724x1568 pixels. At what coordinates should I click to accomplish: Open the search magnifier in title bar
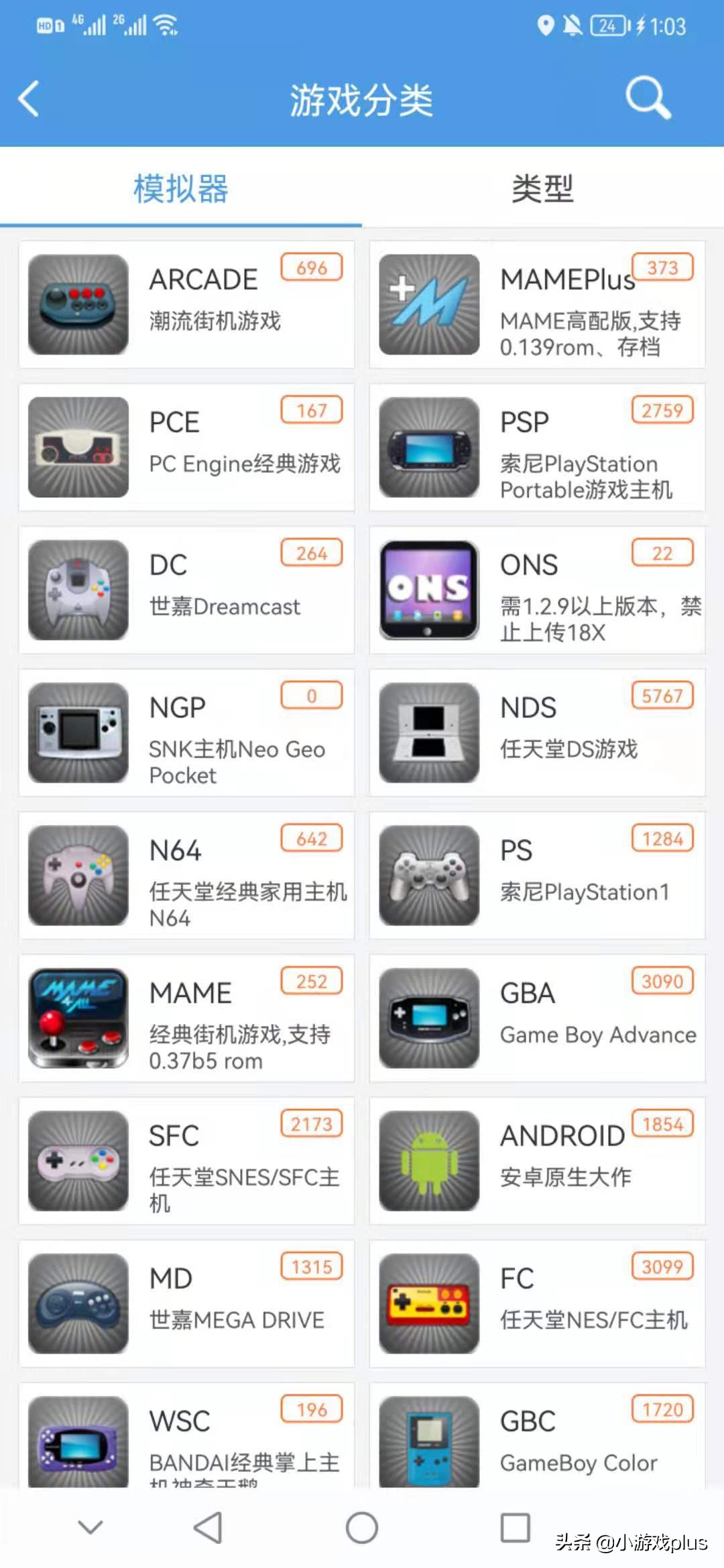pyautogui.click(x=646, y=99)
